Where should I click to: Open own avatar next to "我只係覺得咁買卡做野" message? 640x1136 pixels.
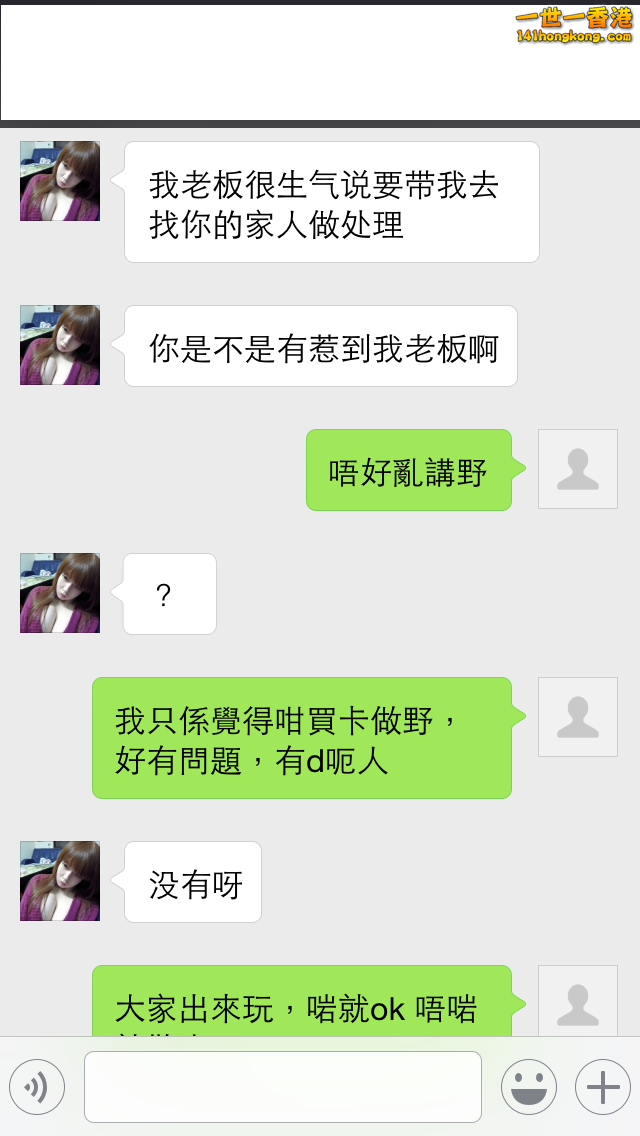coord(578,717)
